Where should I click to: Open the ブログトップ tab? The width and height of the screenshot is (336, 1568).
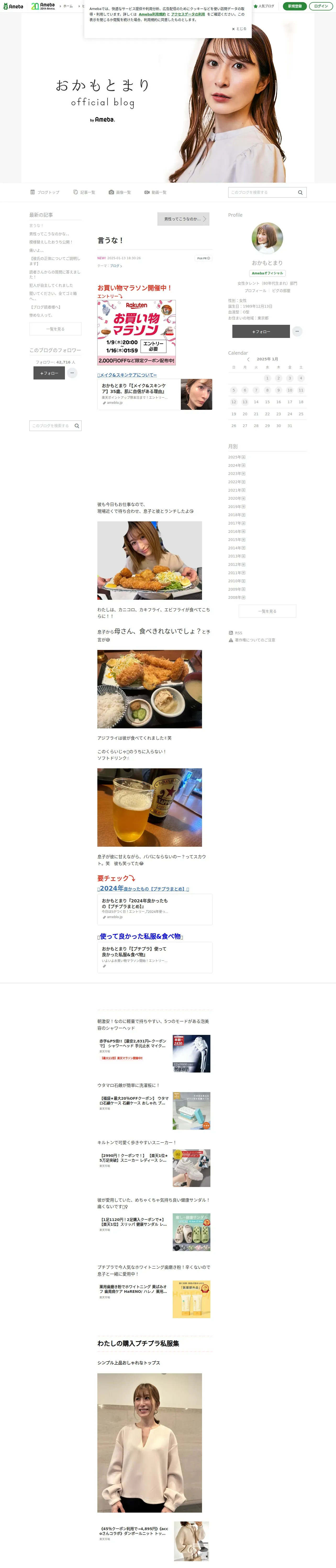pyautogui.click(x=45, y=192)
